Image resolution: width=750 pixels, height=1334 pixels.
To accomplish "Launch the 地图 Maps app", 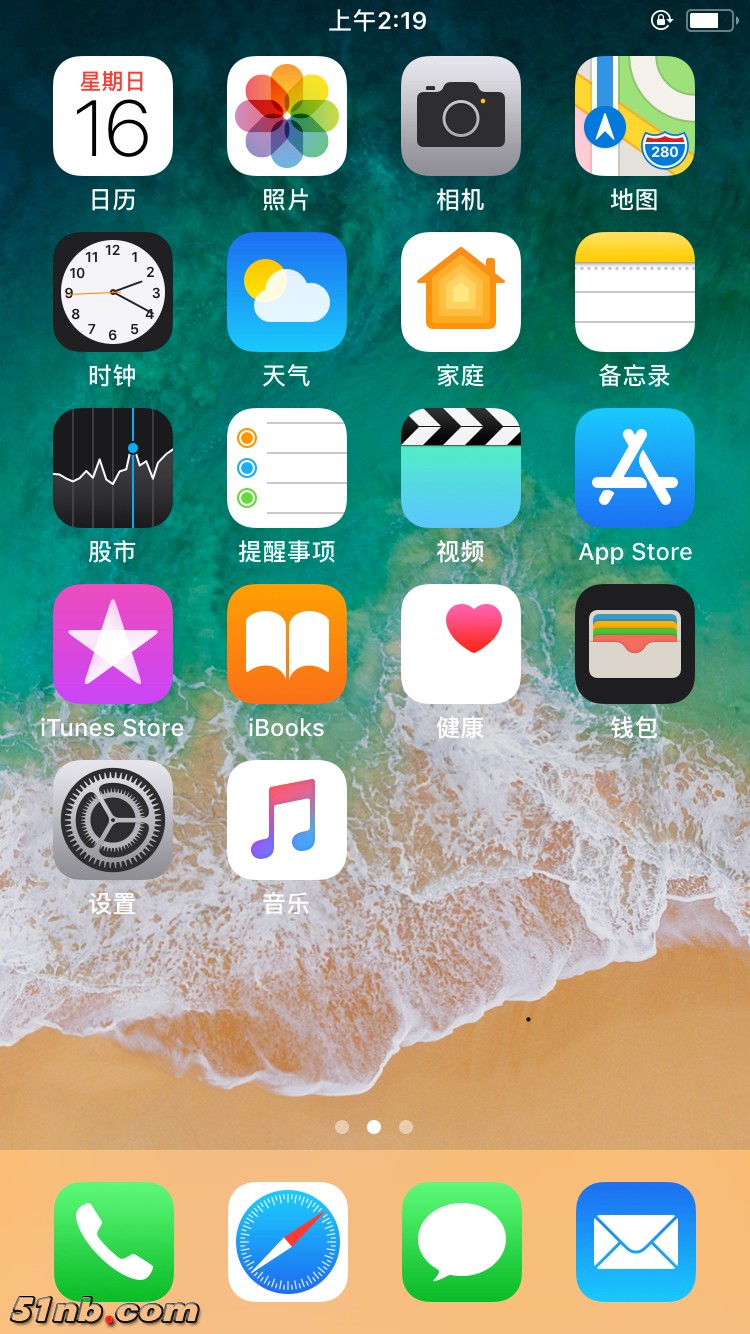I will click(634, 115).
